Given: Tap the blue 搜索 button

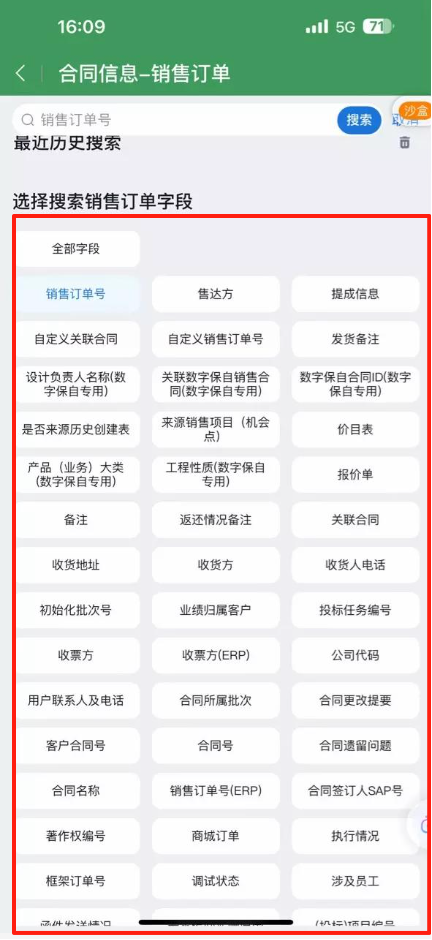Looking at the screenshot, I should pos(360,120).
